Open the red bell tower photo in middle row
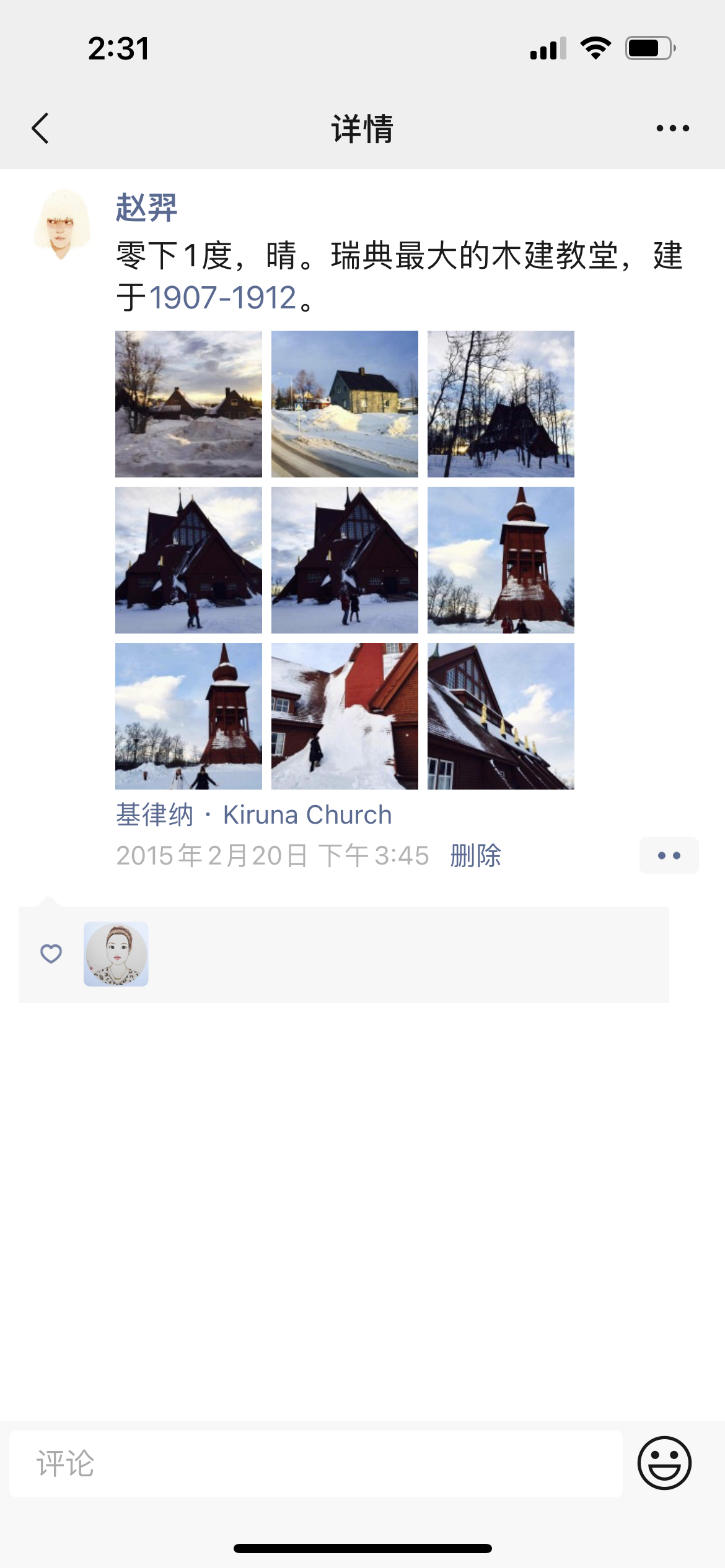Image resolution: width=725 pixels, height=1568 pixels. pyautogui.click(x=501, y=560)
